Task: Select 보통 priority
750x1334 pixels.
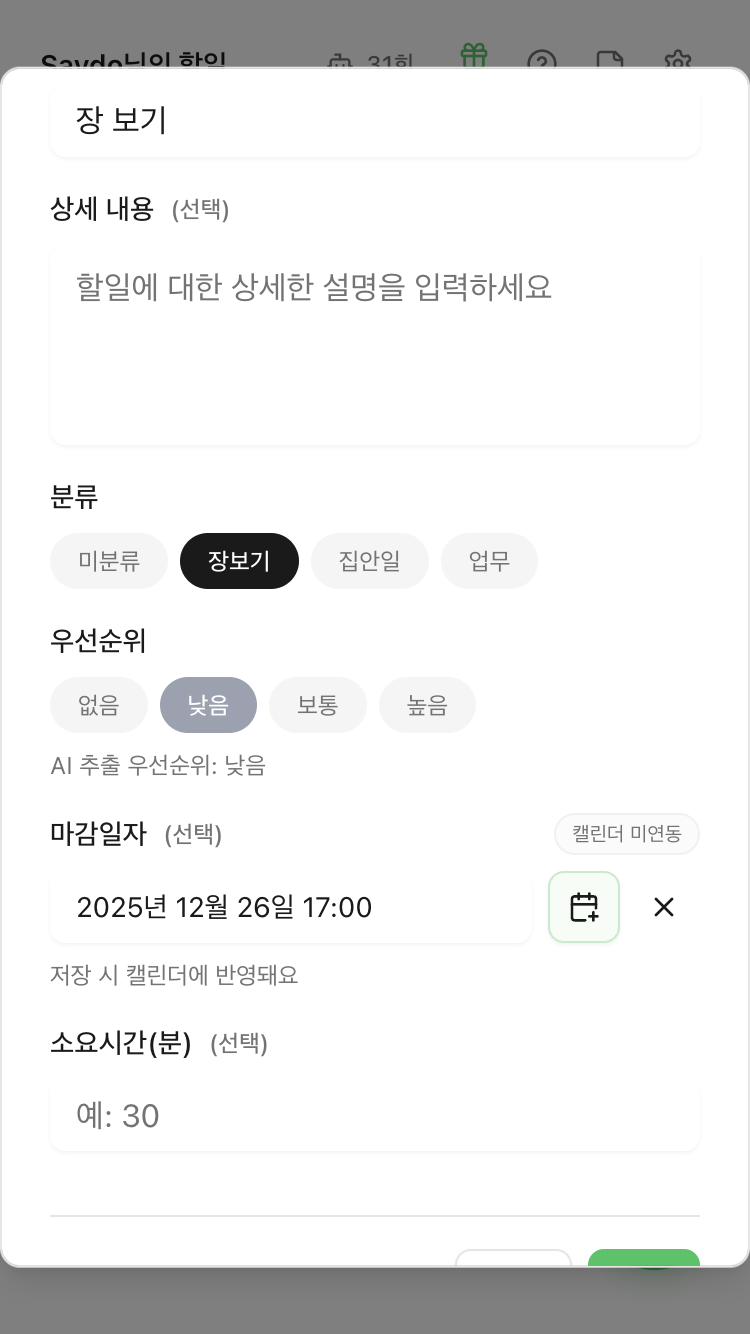Action: (x=318, y=705)
